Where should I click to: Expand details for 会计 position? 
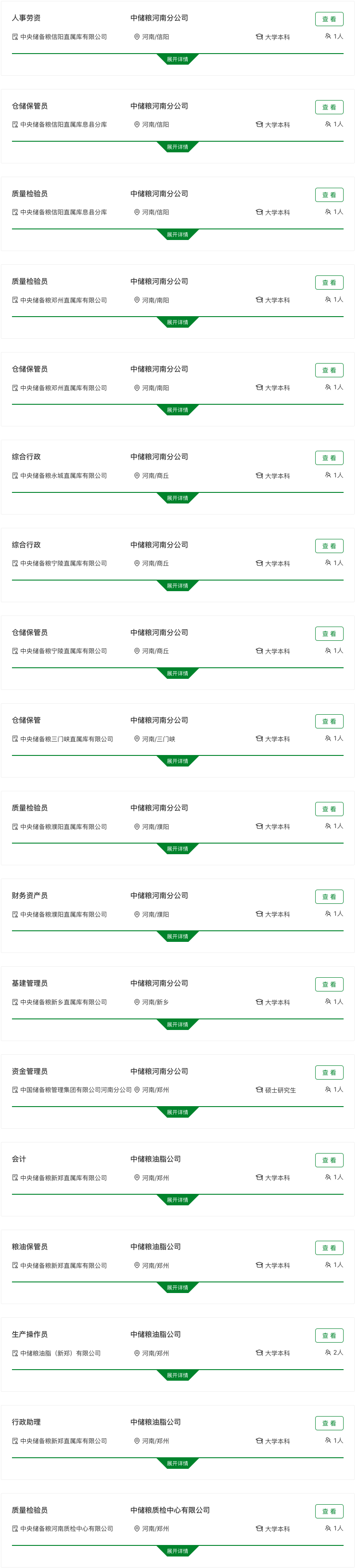click(x=177, y=1200)
